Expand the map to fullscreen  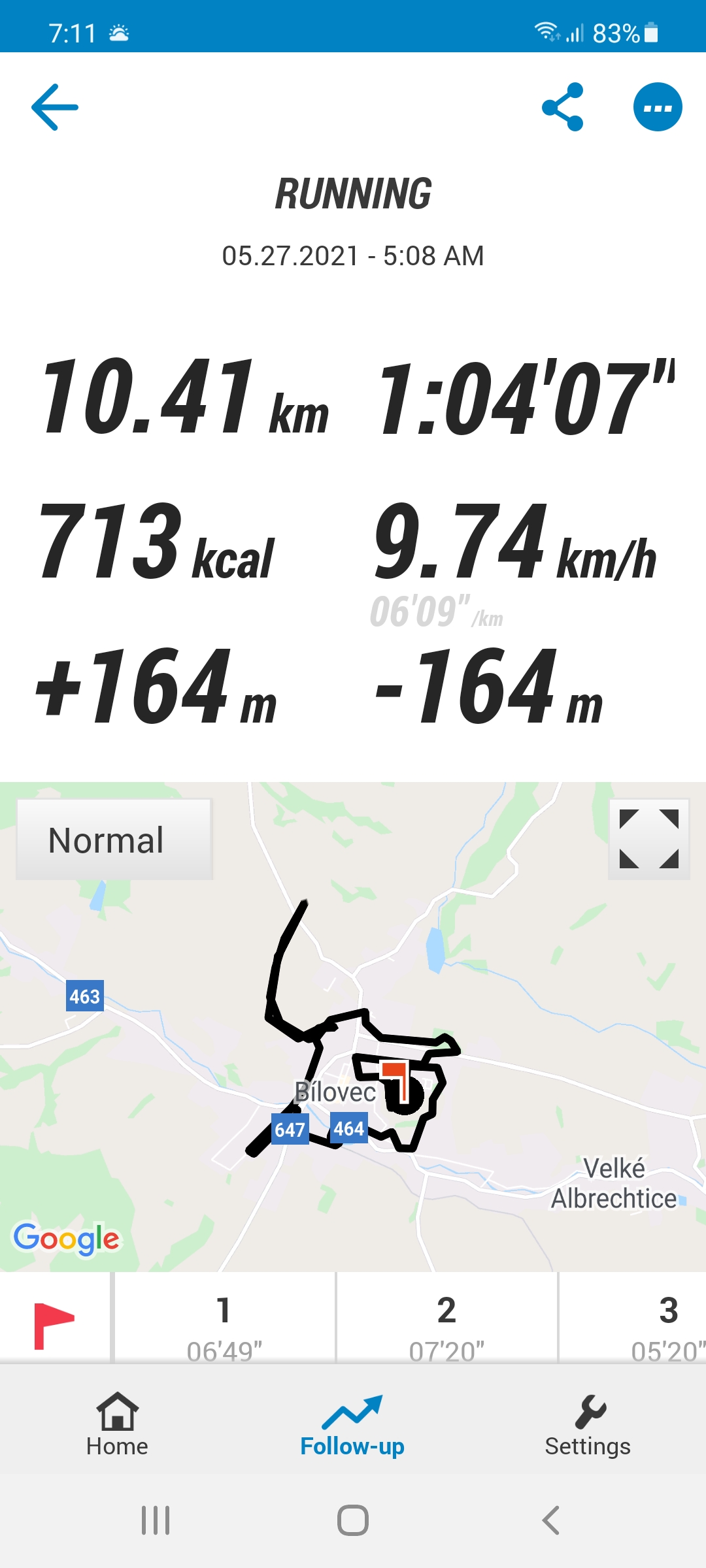[x=649, y=839]
